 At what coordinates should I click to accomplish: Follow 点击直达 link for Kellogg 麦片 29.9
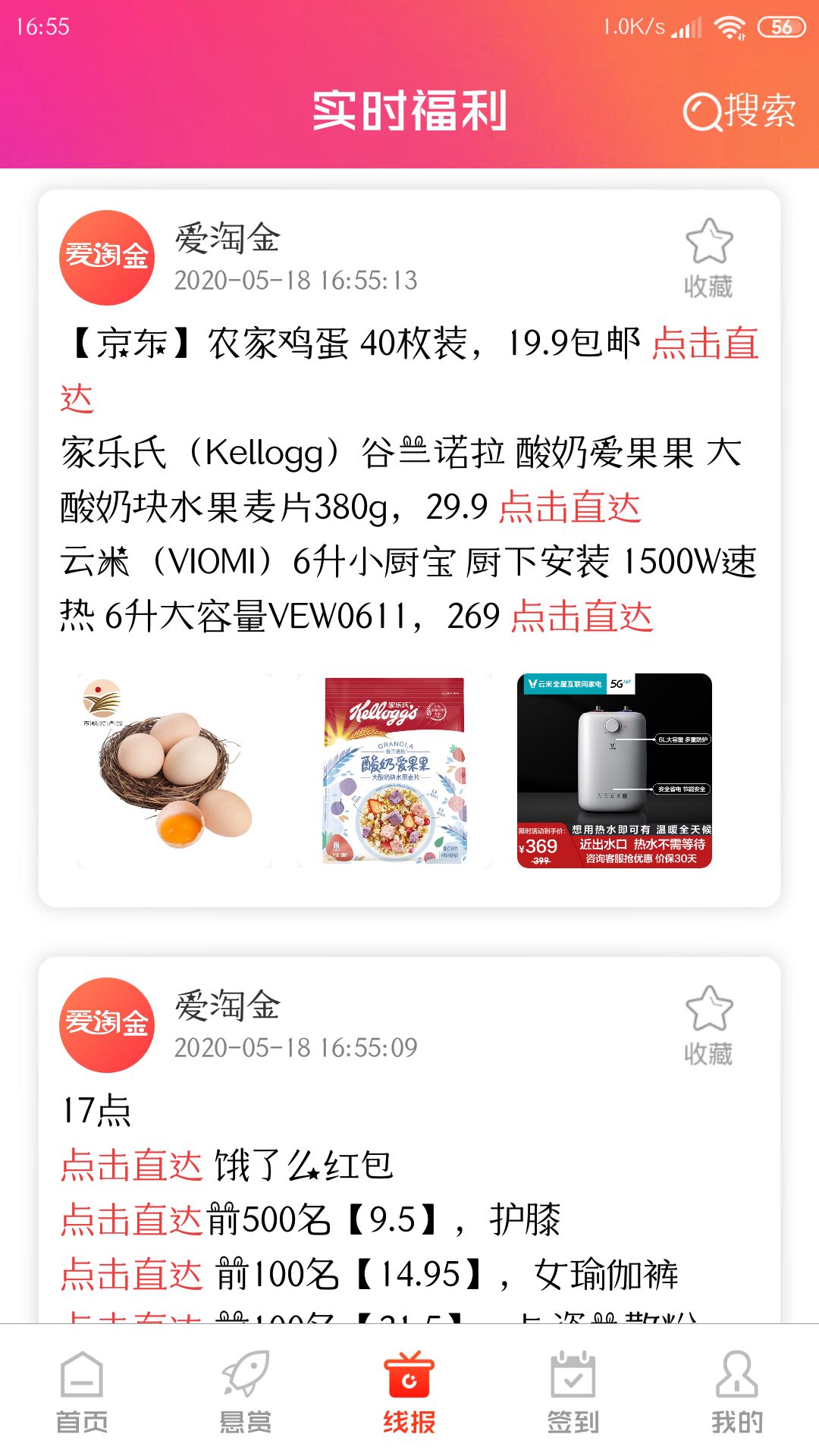click(x=570, y=507)
